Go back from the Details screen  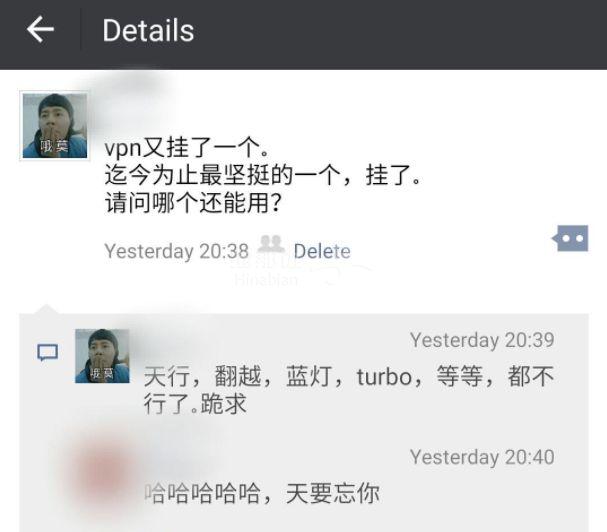40,30
